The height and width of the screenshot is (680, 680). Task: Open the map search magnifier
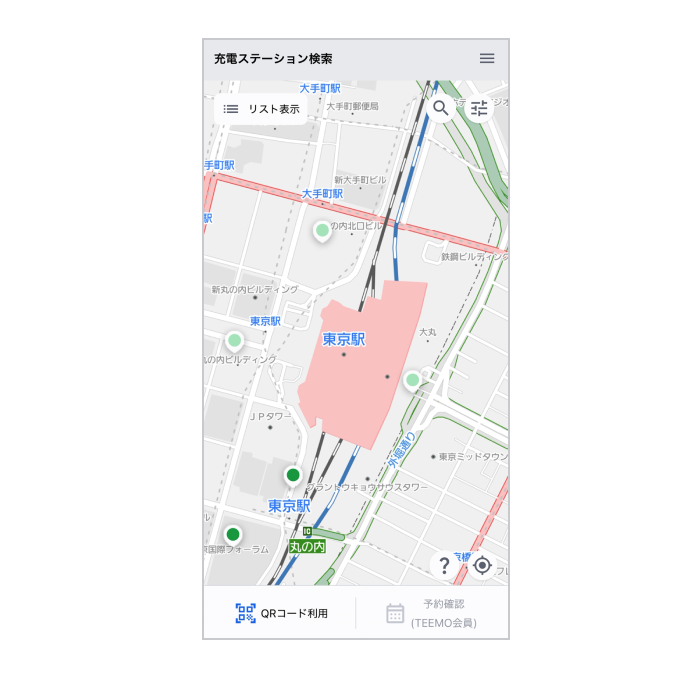tap(441, 108)
